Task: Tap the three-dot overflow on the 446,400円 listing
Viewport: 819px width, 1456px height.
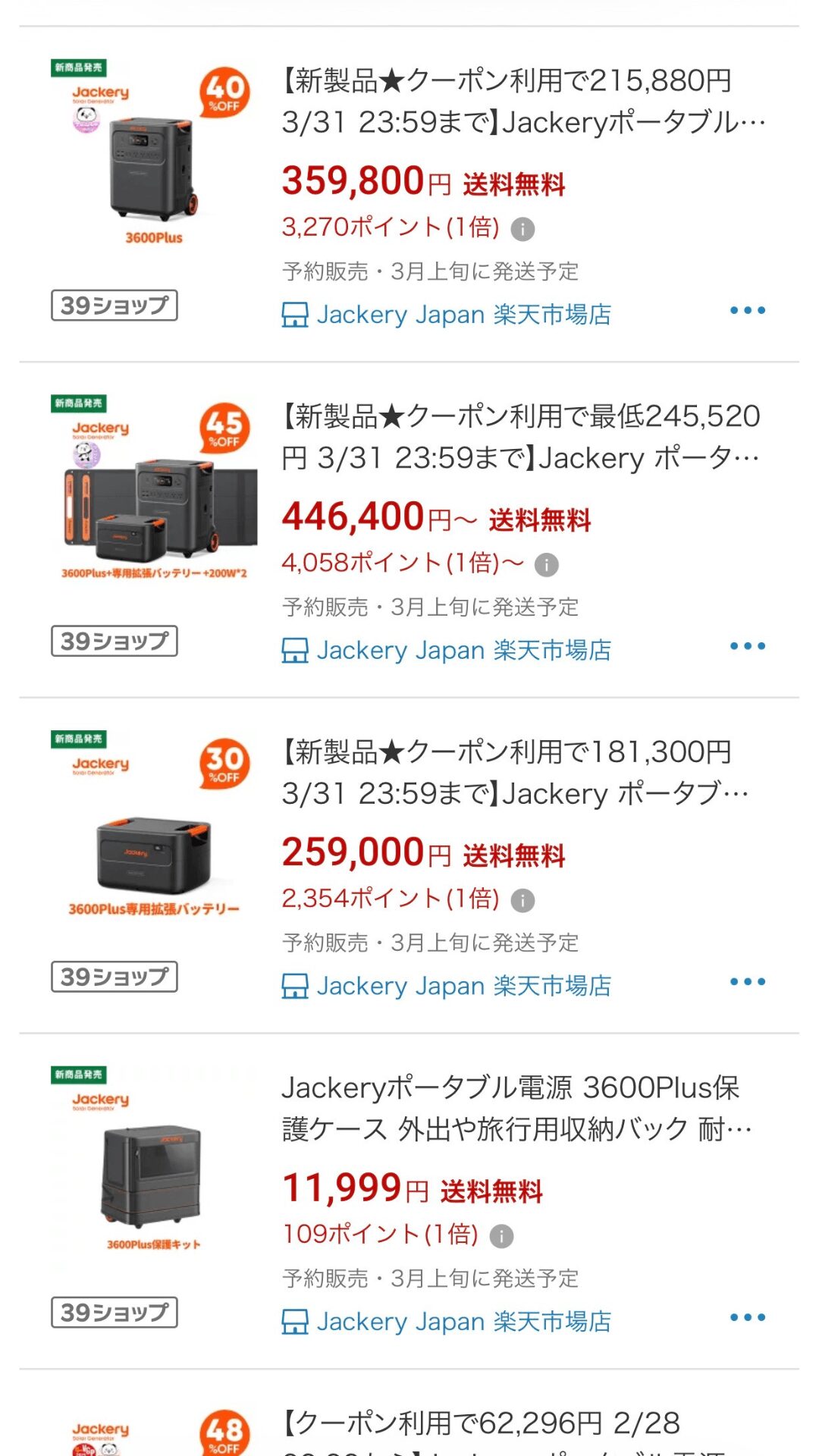Action: pyautogui.click(x=749, y=645)
